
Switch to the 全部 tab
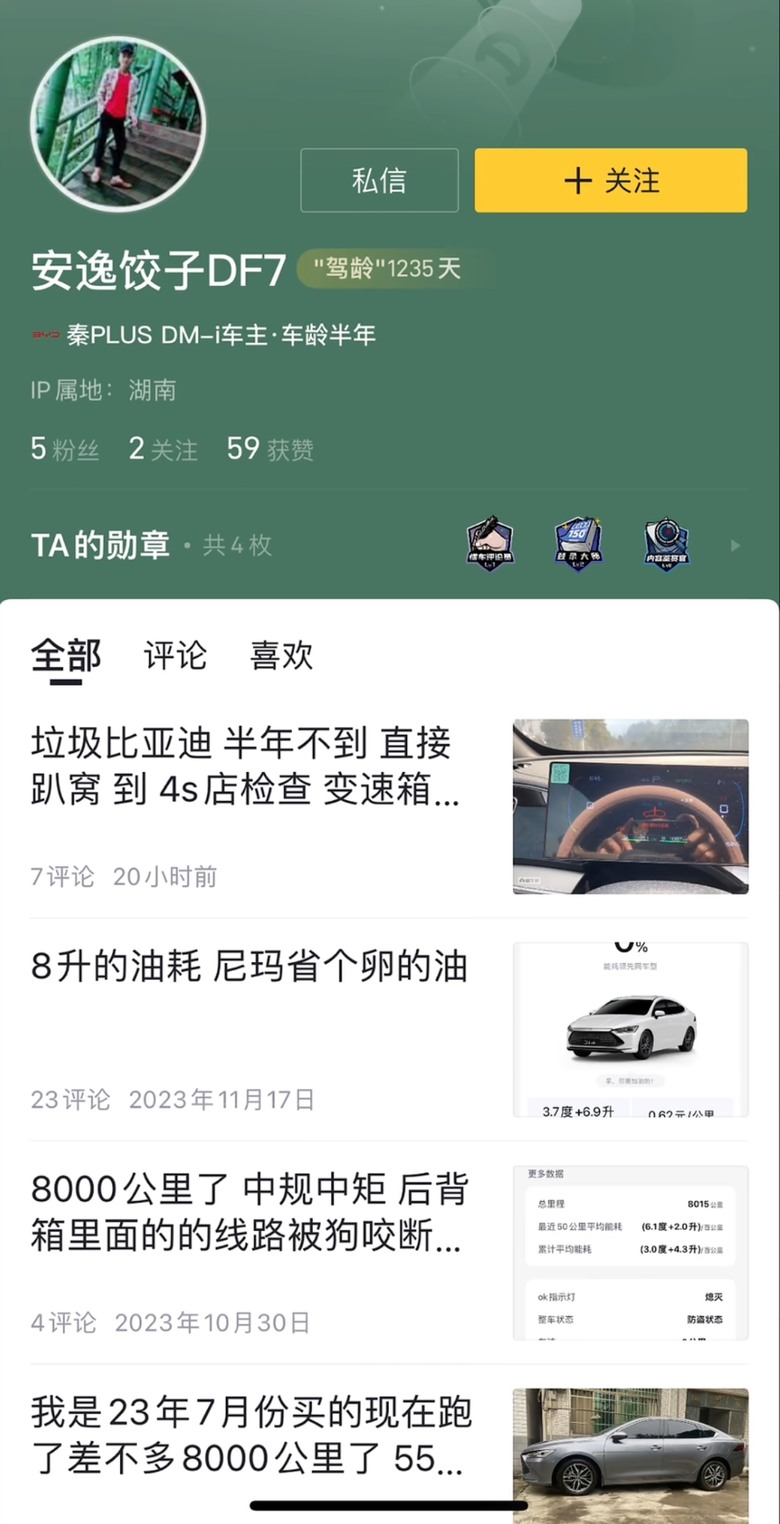(66, 656)
